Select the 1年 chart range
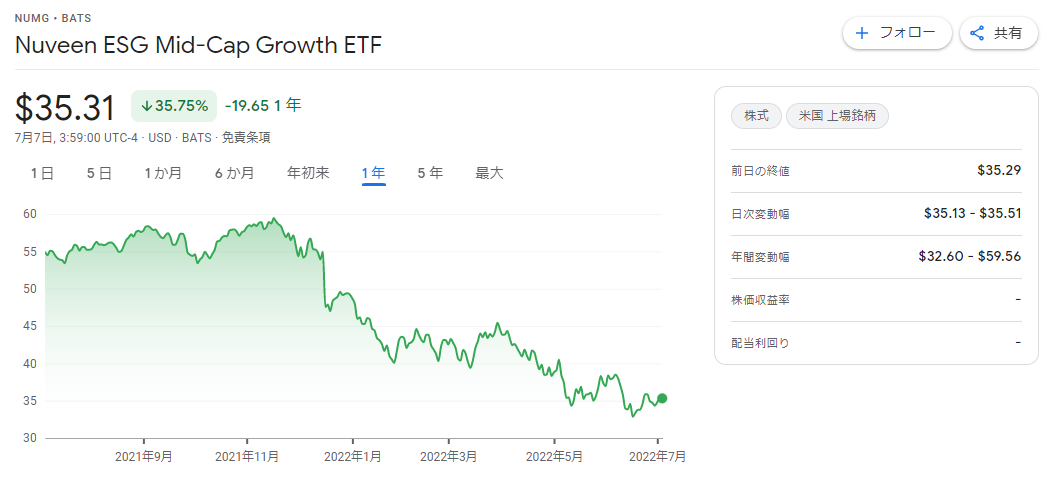This screenshot has height=484, width=1055. tap(374, 173)
